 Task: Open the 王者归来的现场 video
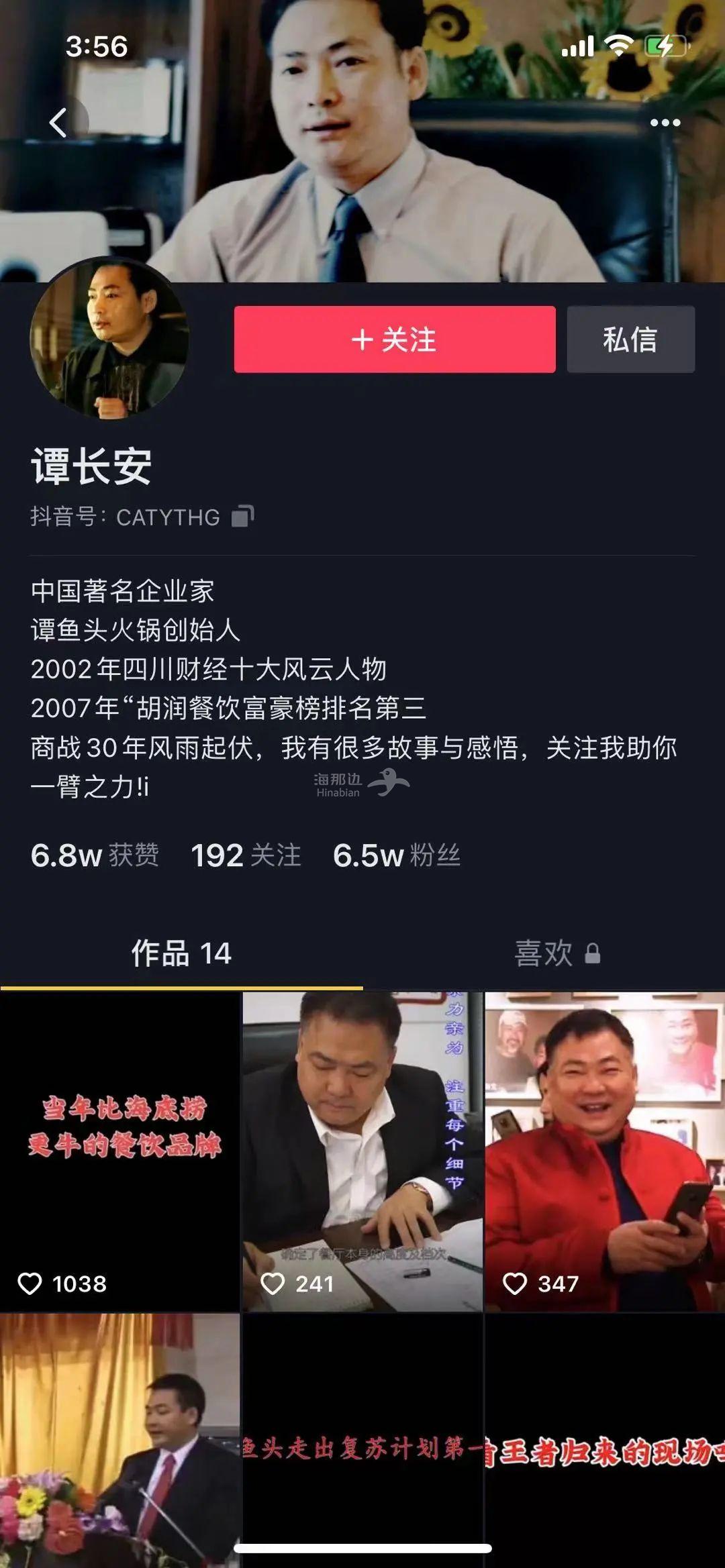[x=605, y=1436]
